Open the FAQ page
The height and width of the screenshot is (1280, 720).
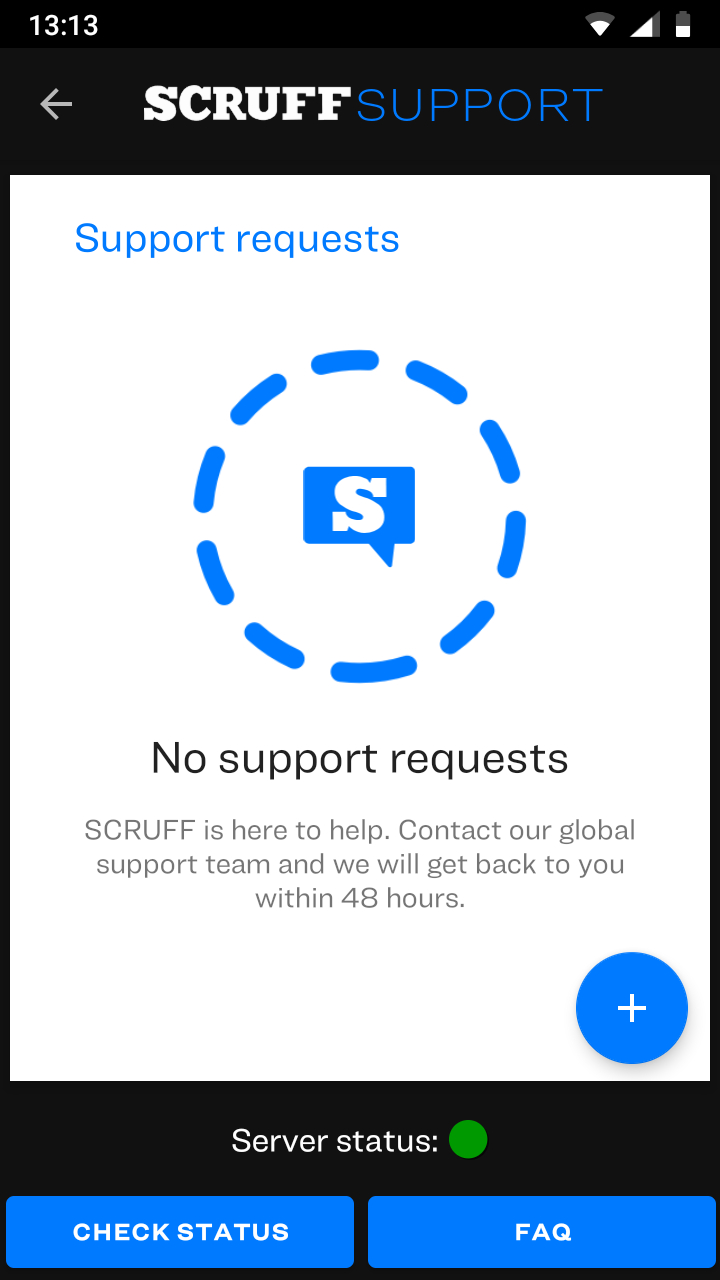pyautogui.click(x=541, y=1231)
